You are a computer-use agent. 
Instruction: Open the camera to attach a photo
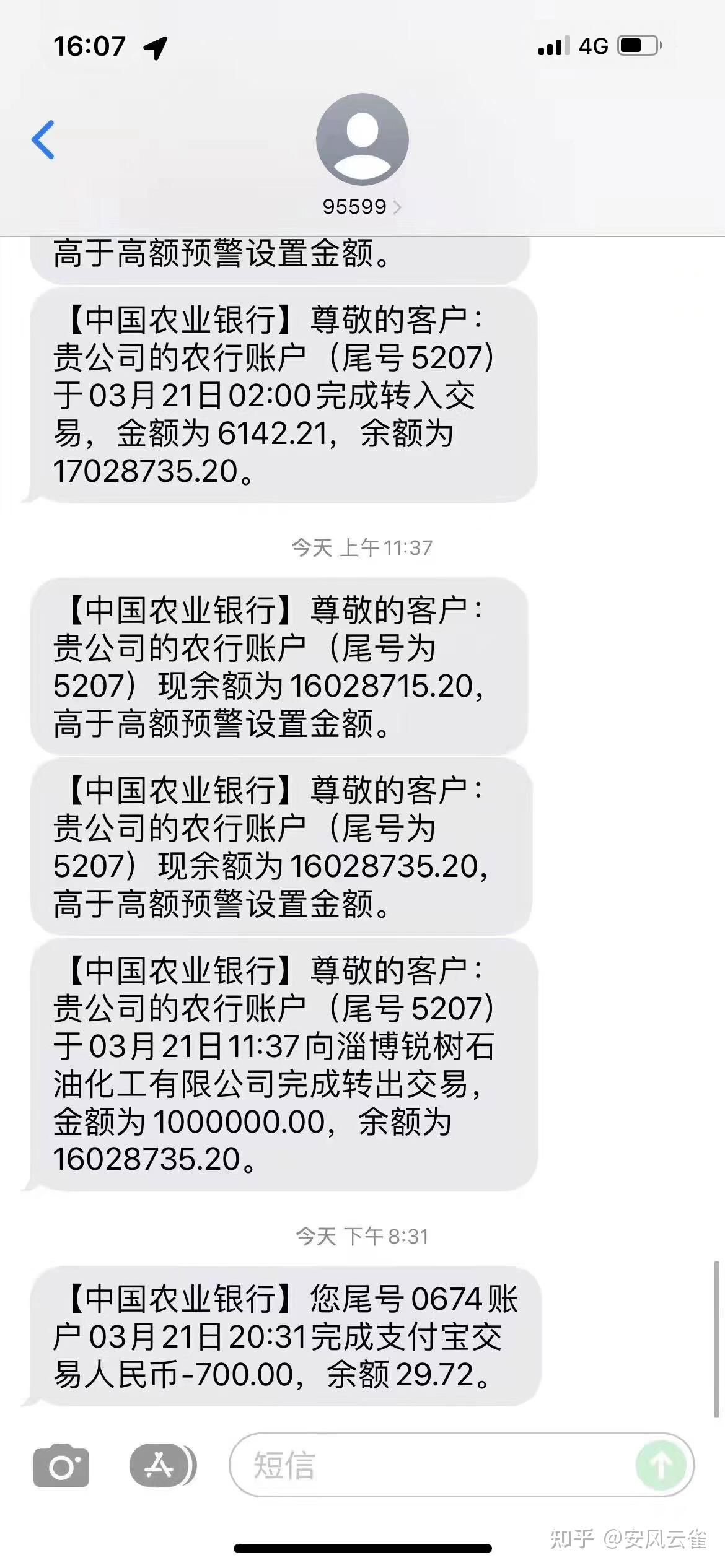pyautogui.click(x=61, y=1465)
